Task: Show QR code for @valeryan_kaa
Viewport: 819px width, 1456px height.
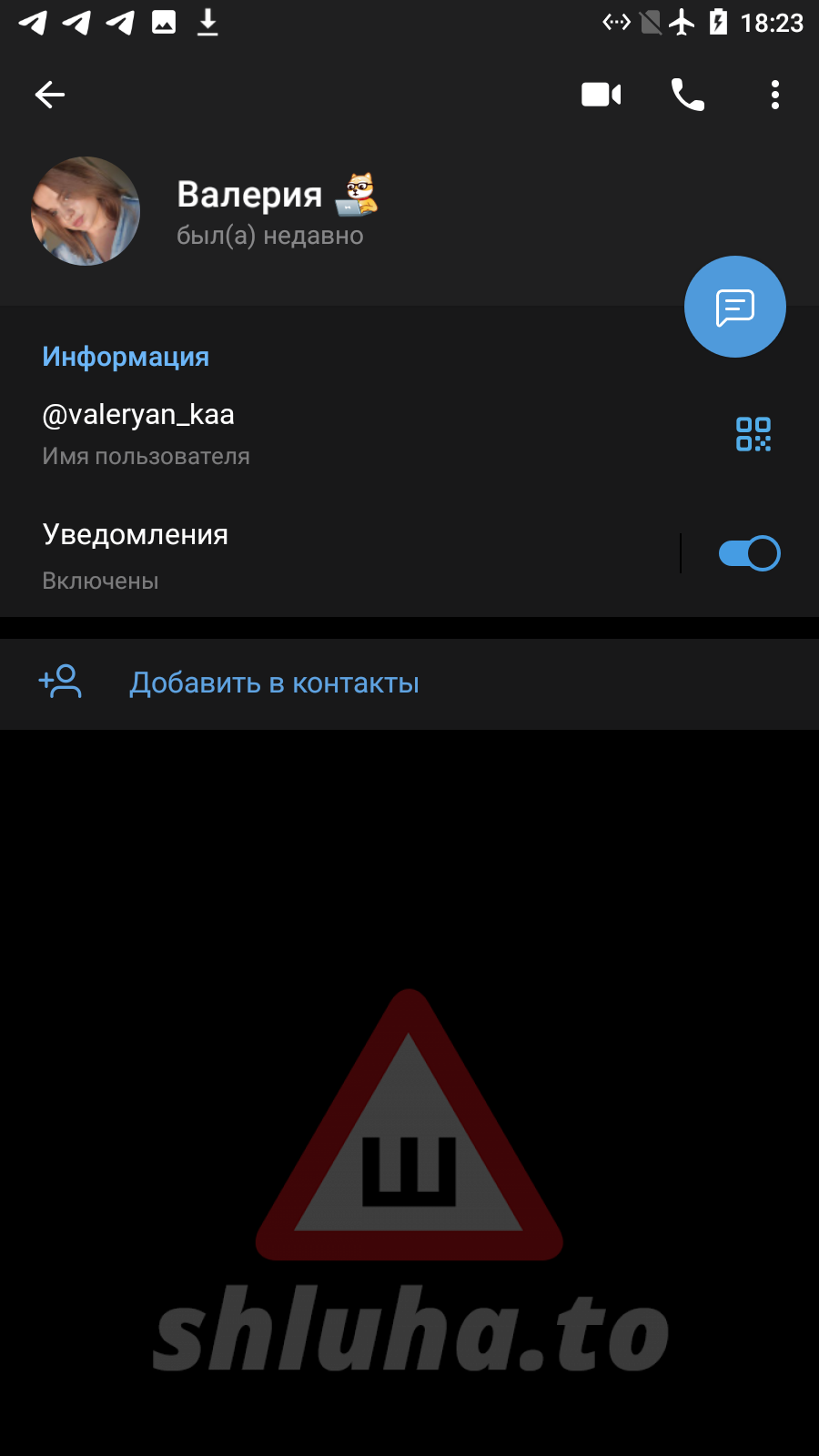Action: (x=753, y=434)
